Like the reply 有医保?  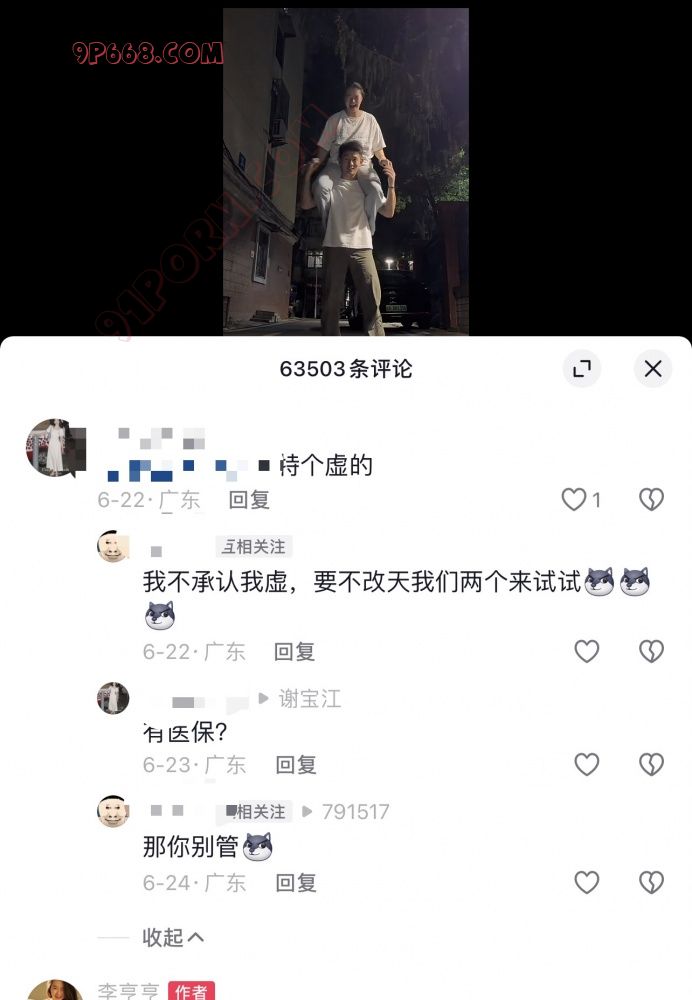[x=586, y=765]
